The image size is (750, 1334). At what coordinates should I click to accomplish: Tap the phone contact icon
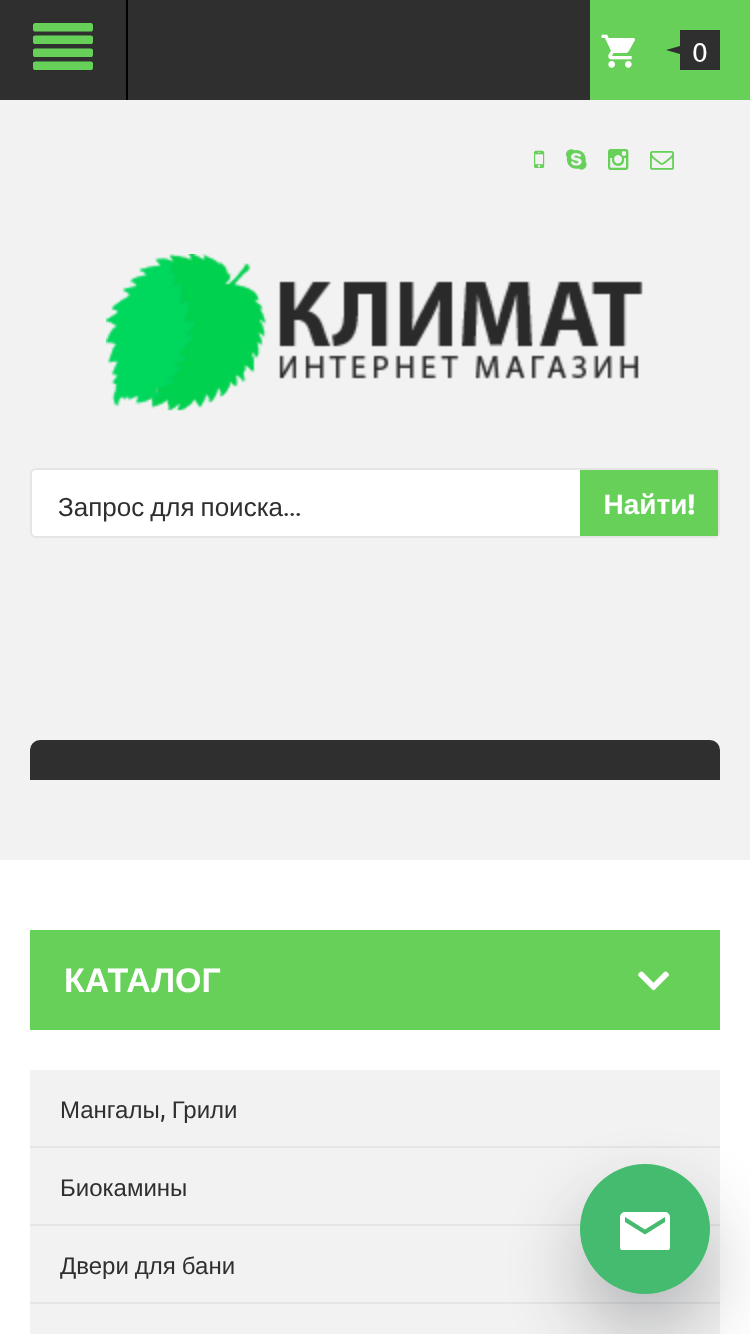pos(539,160)
